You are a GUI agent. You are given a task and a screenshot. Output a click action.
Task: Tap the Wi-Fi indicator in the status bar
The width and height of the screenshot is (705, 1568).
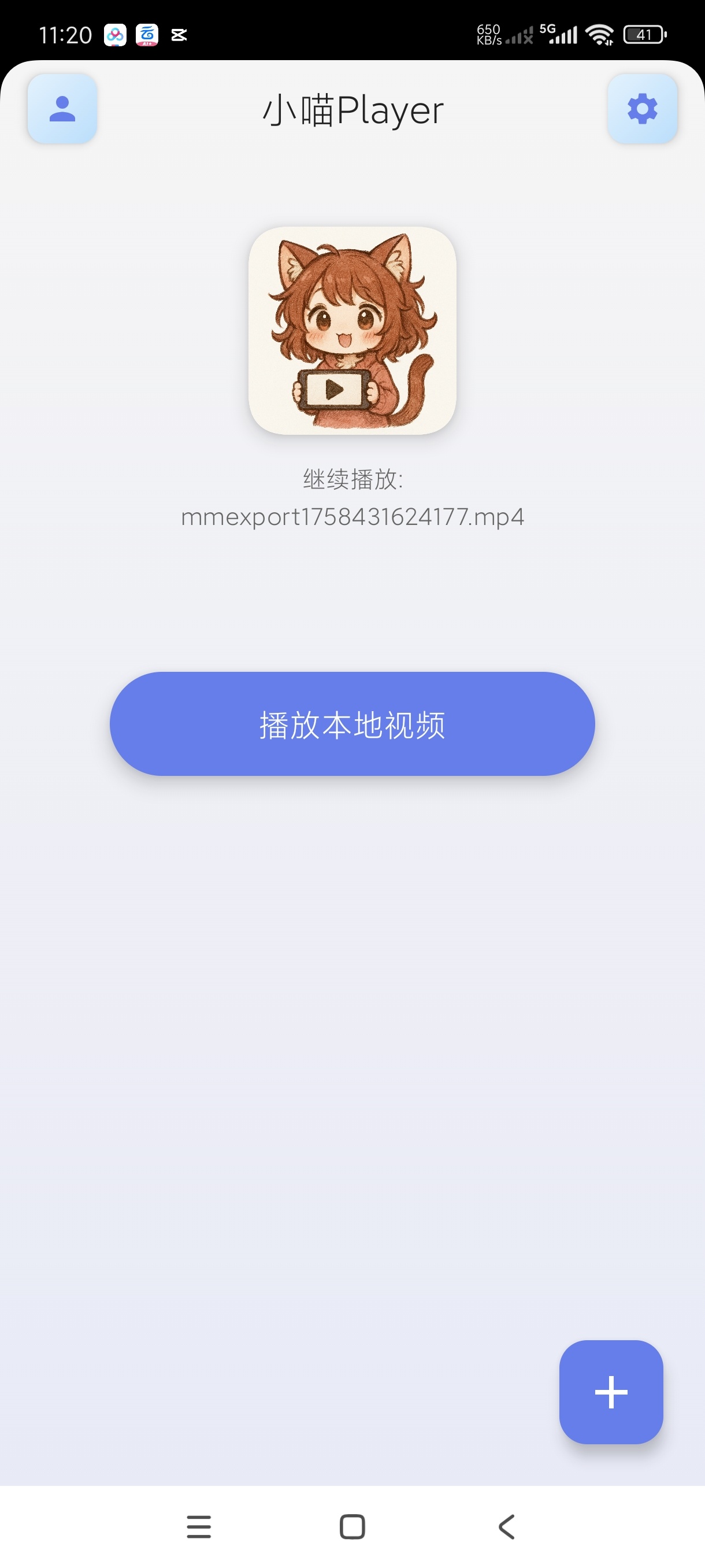(599, 35)
